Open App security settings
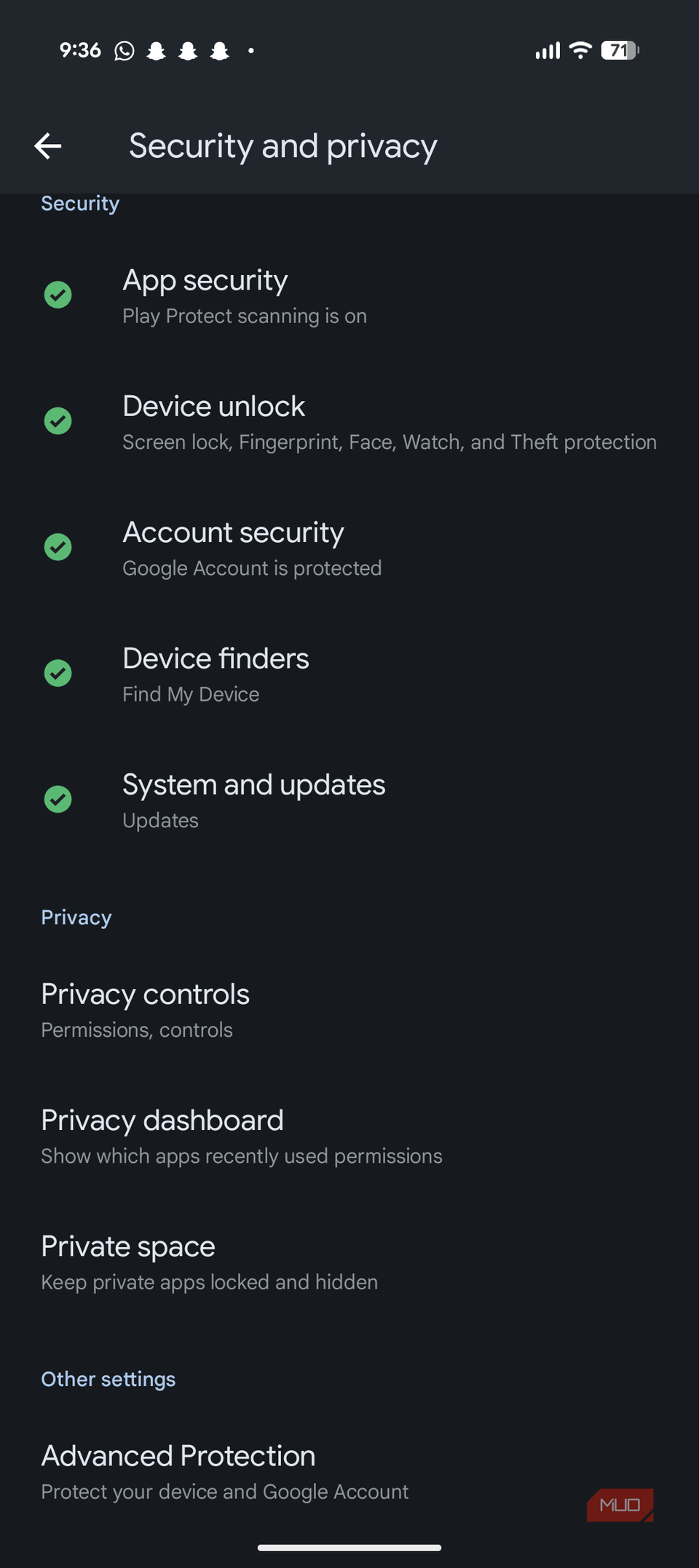Viewport: 699px width, 1568px height. pyautogui.click(x=244, y=296)
